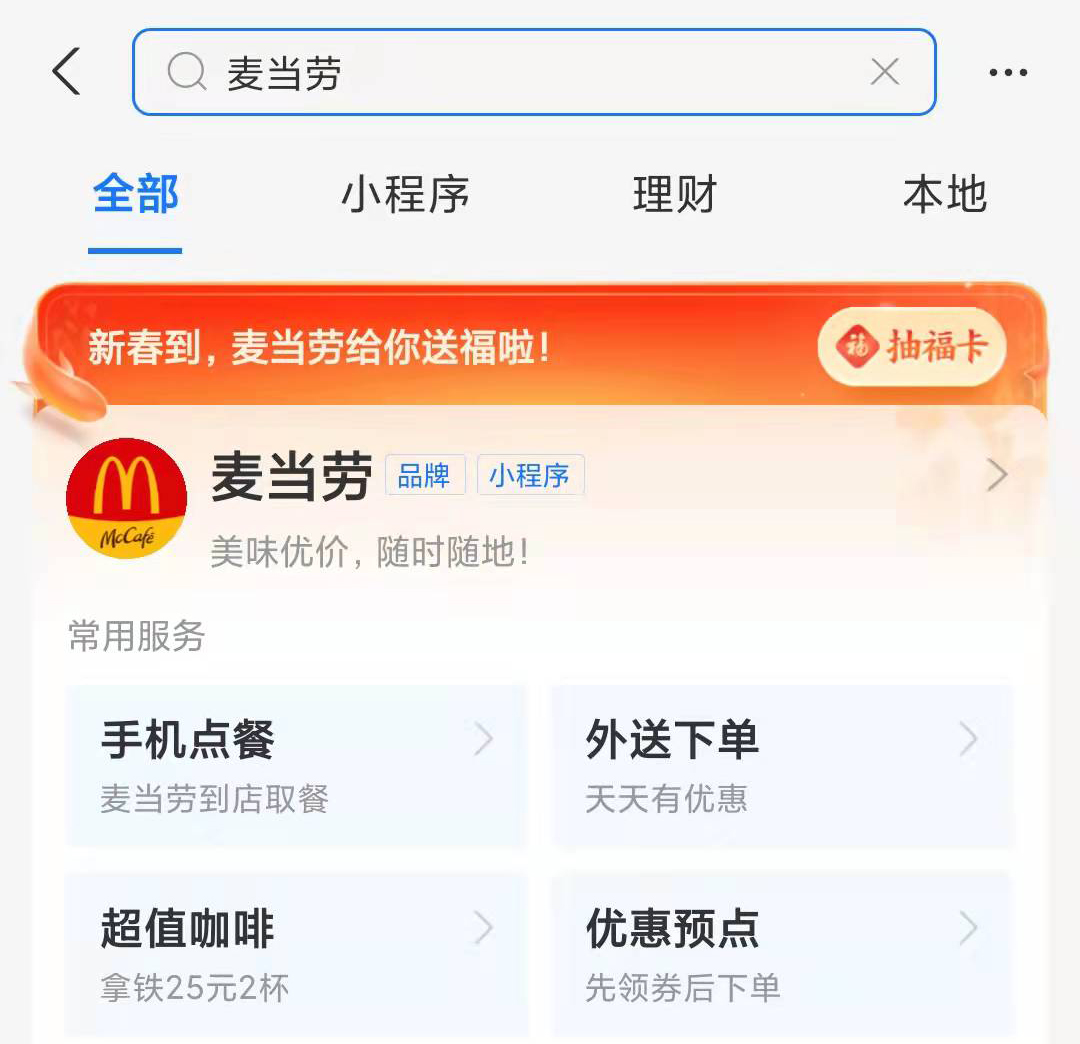The width and height of the screenshot is (1080, 1044).
Task: Open the three-dot overflow menu
Action: 1007,72
